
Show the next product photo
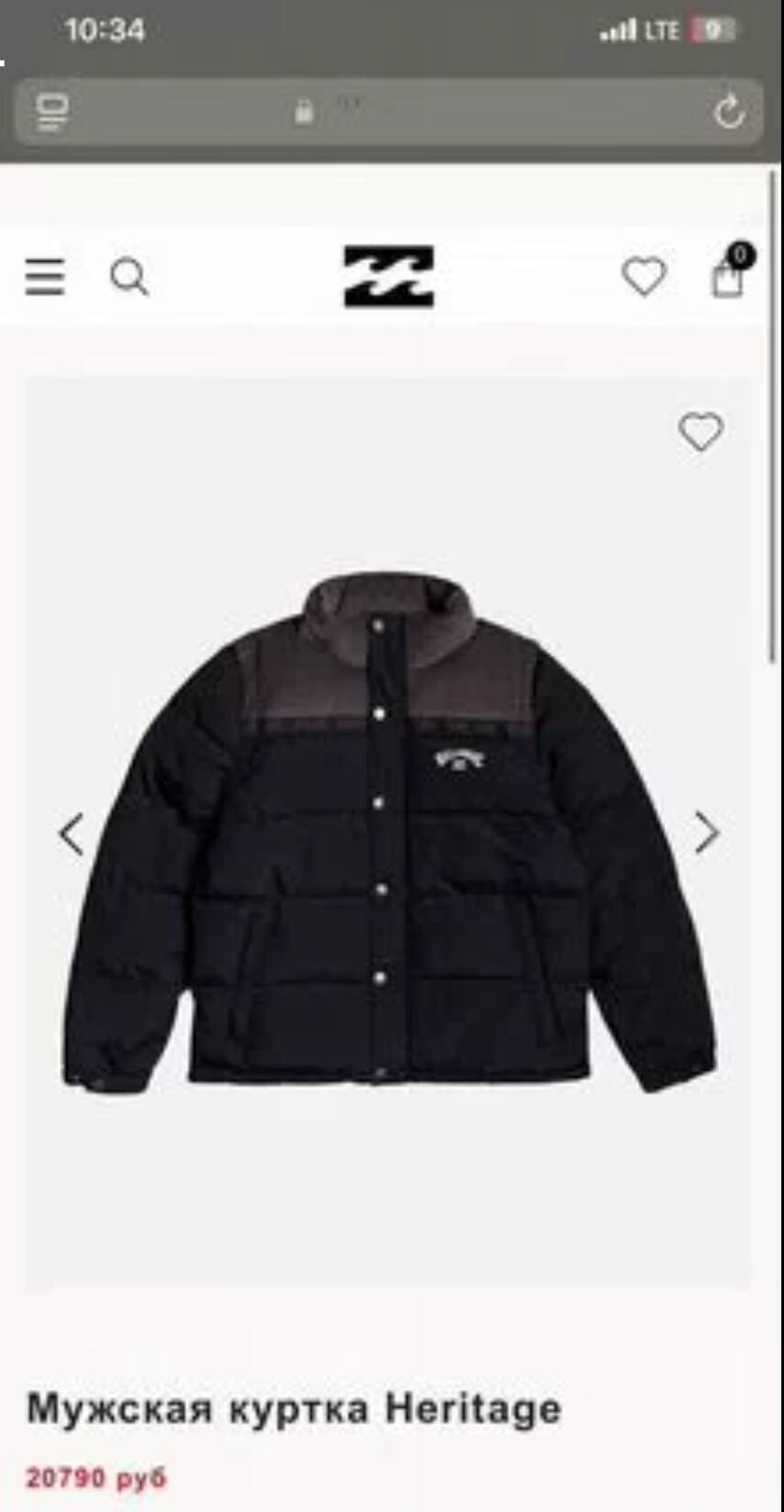[x=705, y=833]
